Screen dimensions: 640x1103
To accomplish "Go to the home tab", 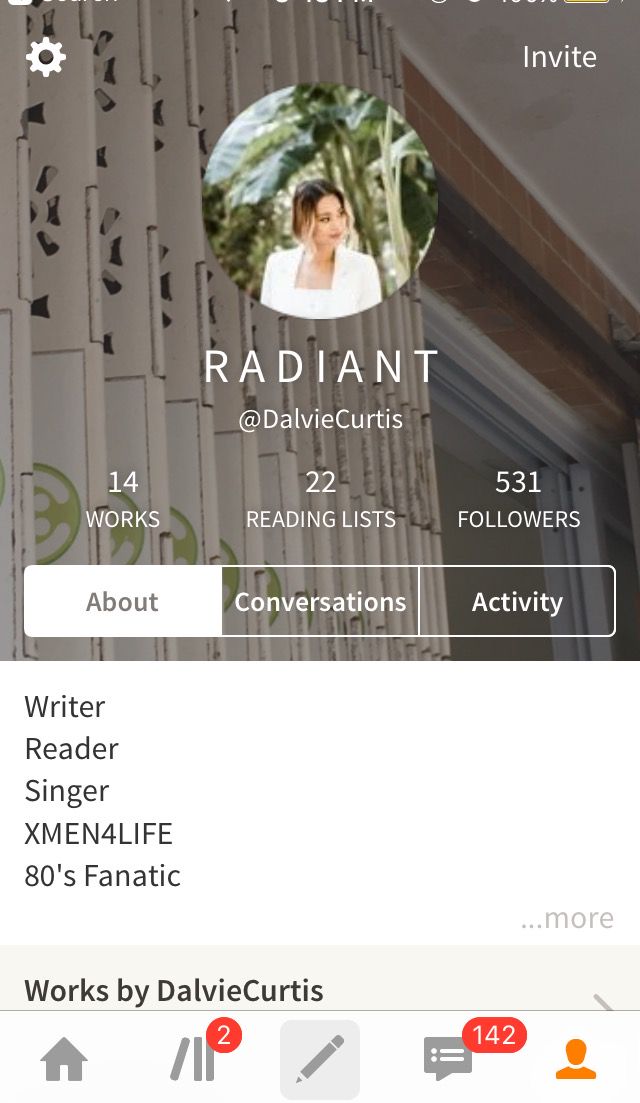I will 64,1060.
